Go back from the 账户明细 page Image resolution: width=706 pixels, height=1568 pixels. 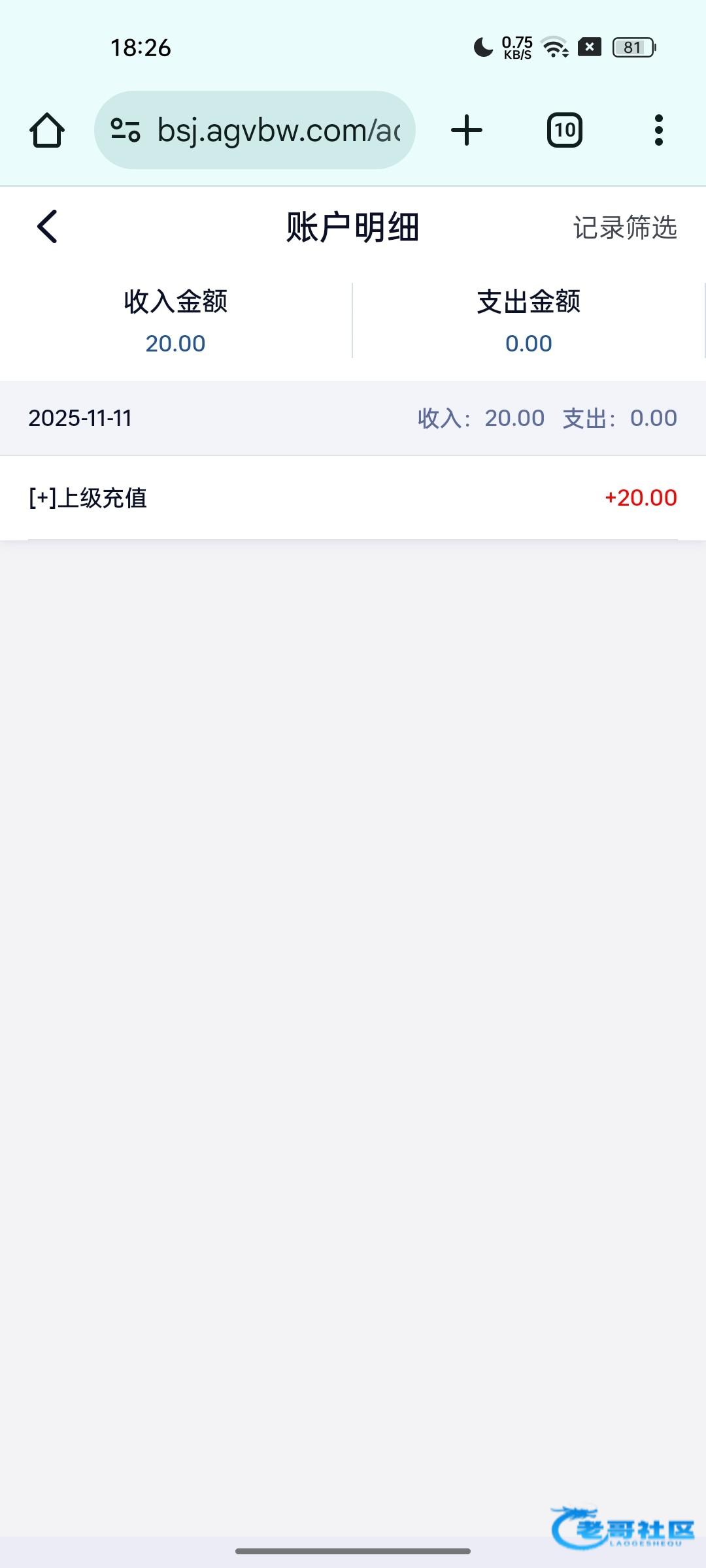[x=47, y=227]
